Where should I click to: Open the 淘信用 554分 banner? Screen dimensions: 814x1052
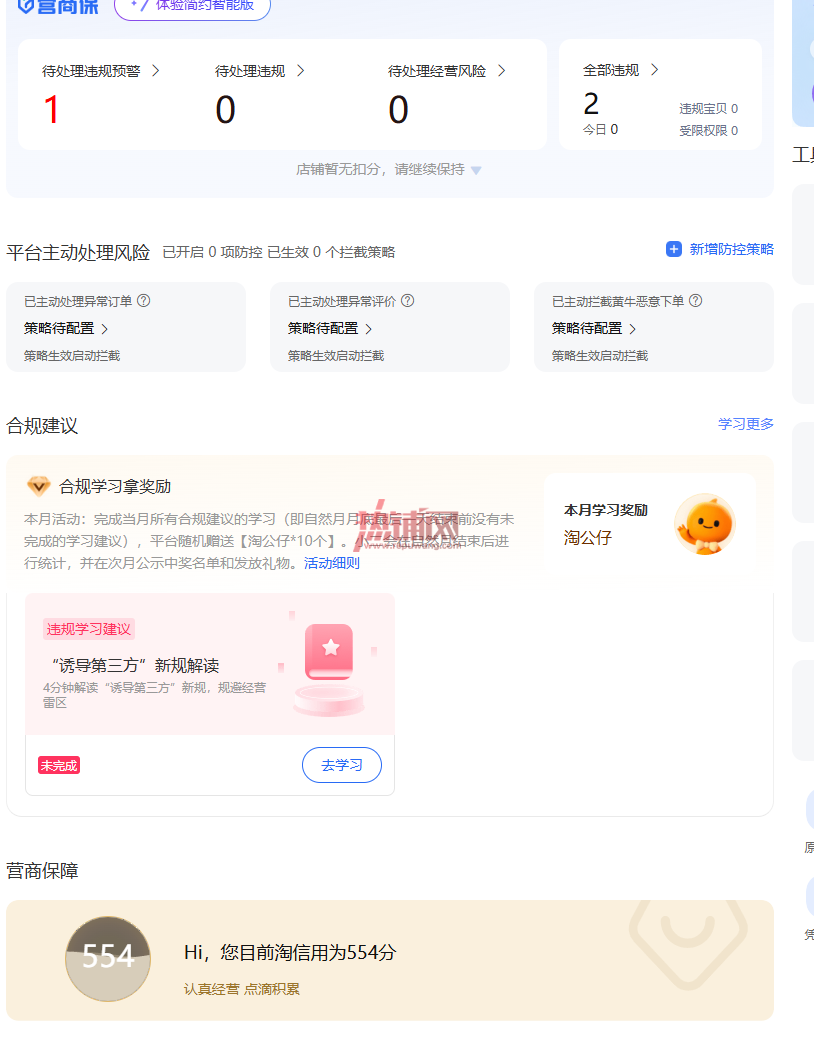[390, 960]
